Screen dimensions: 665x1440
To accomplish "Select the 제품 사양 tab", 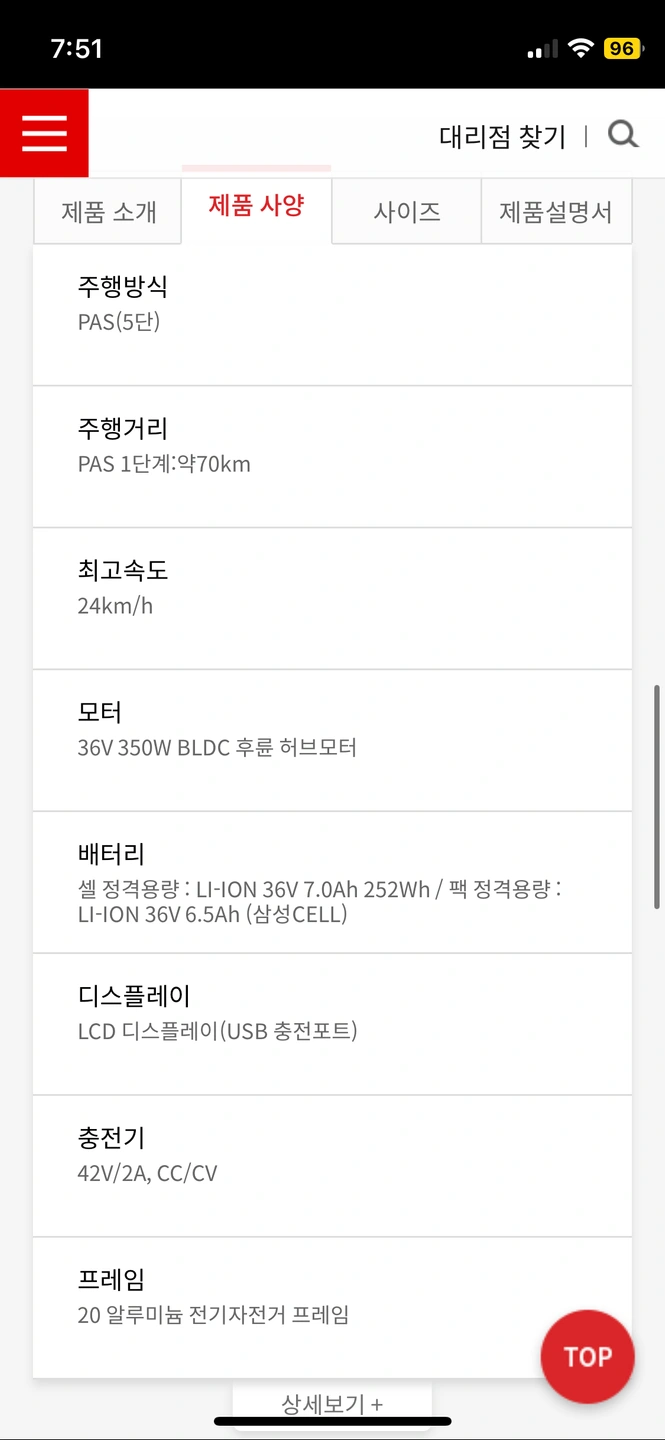I will (256, 206).
